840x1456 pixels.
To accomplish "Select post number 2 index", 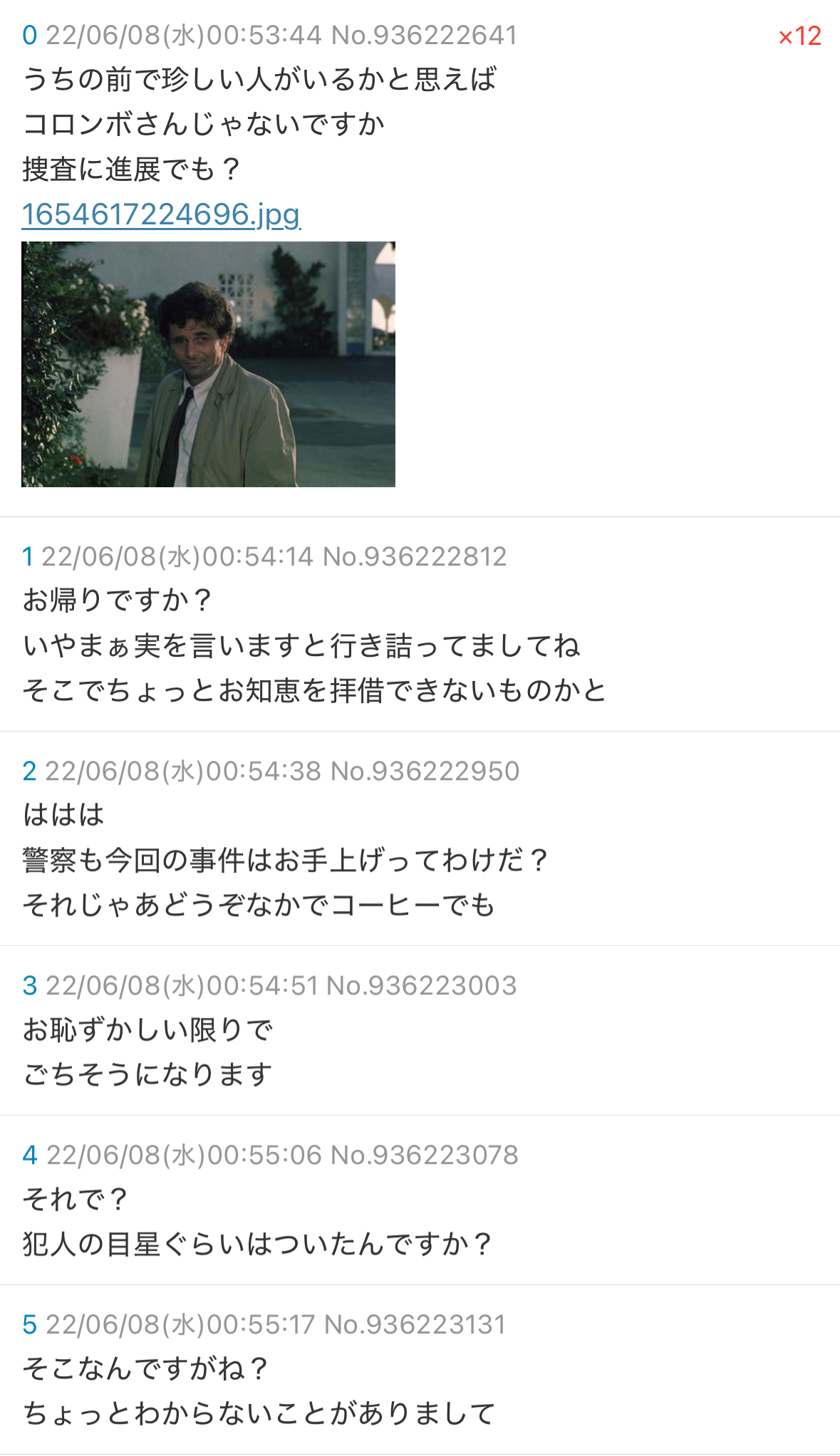I will (29, 771).
